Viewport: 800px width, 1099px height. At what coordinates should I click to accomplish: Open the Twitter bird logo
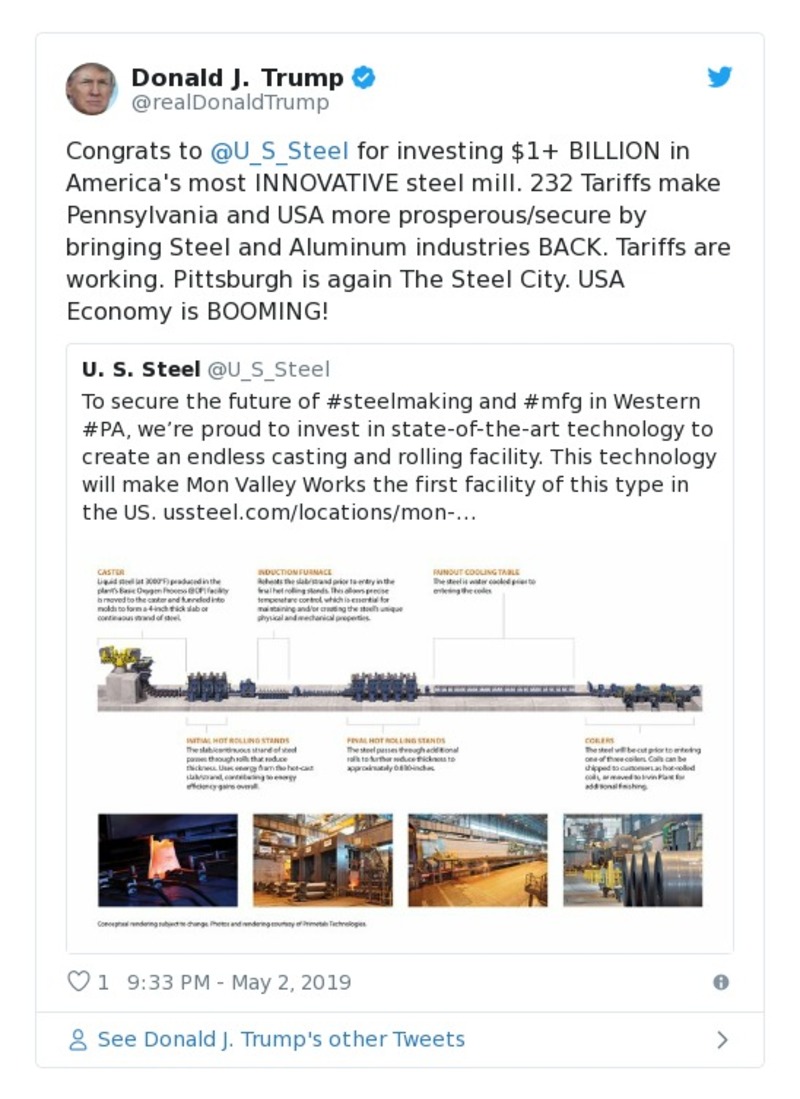point(720,77)
